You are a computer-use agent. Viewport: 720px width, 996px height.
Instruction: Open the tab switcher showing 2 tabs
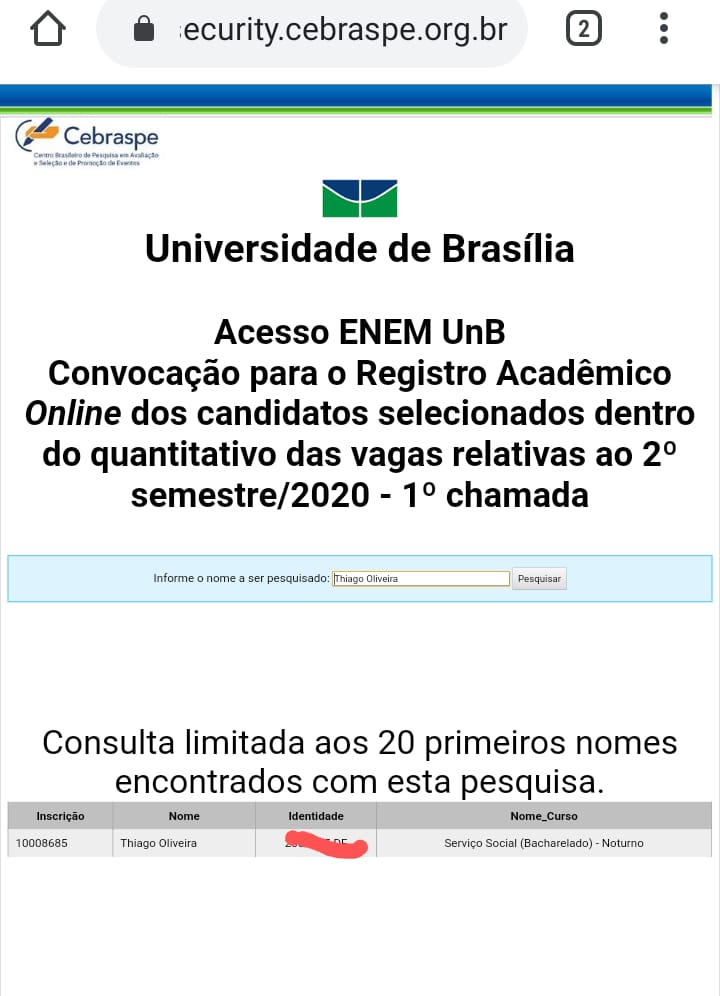583,29
